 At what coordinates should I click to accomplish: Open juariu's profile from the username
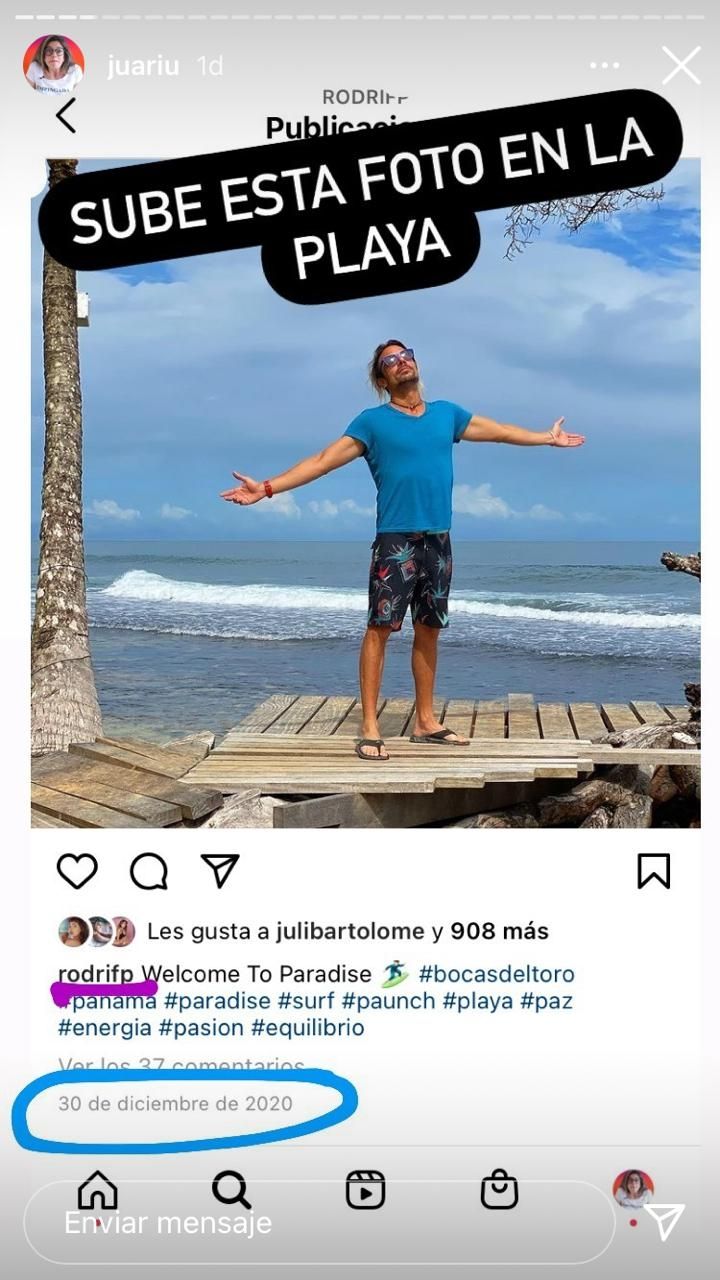(143, 66)
